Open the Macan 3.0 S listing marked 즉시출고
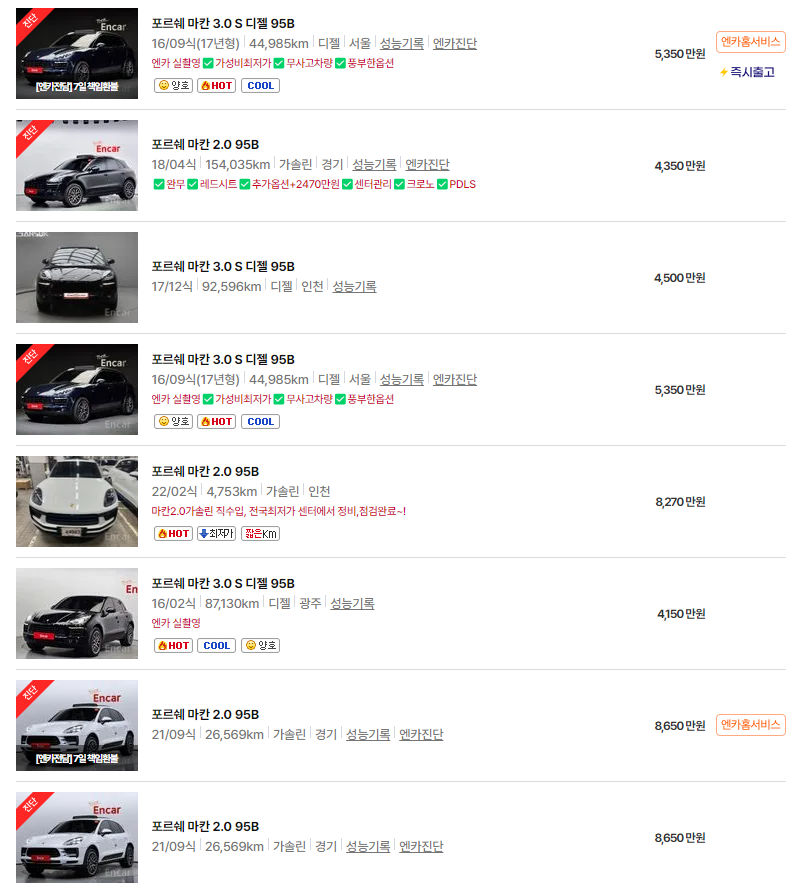 pos(223,23)
